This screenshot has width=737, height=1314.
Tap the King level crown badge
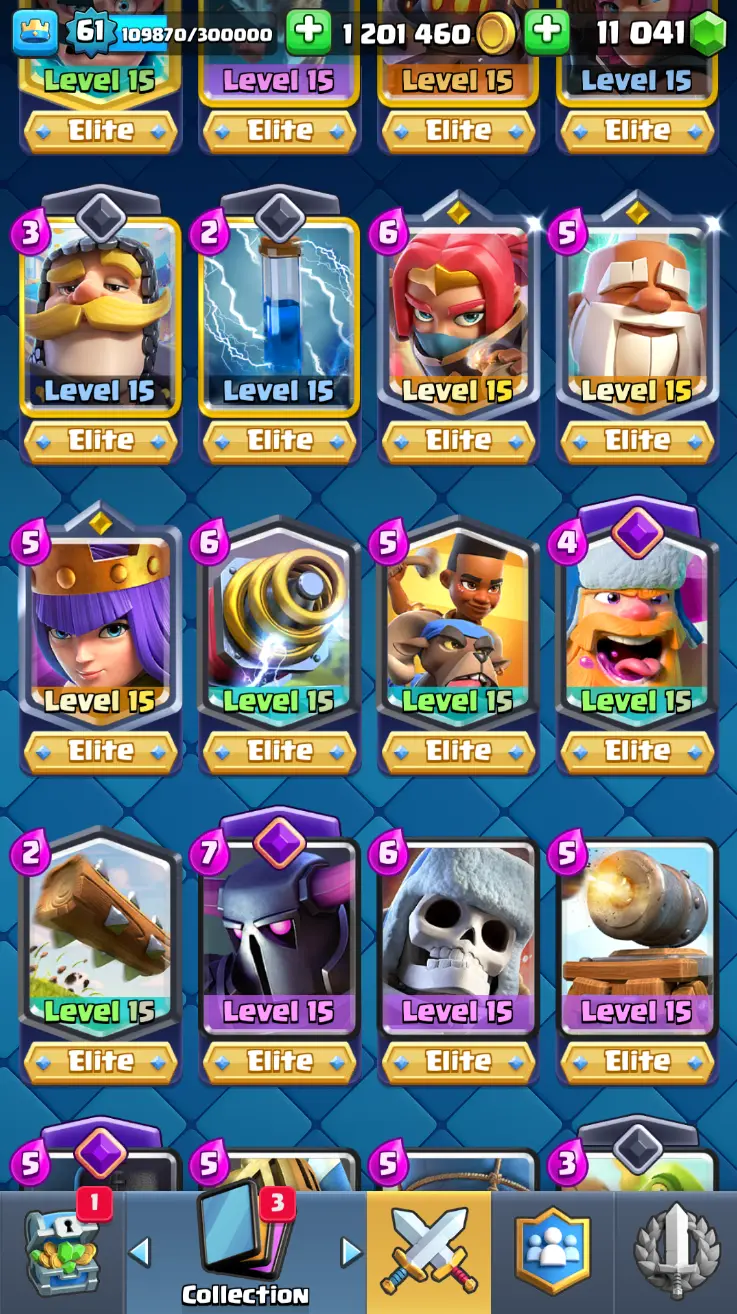pyautogui.click(x=34, y=34)
